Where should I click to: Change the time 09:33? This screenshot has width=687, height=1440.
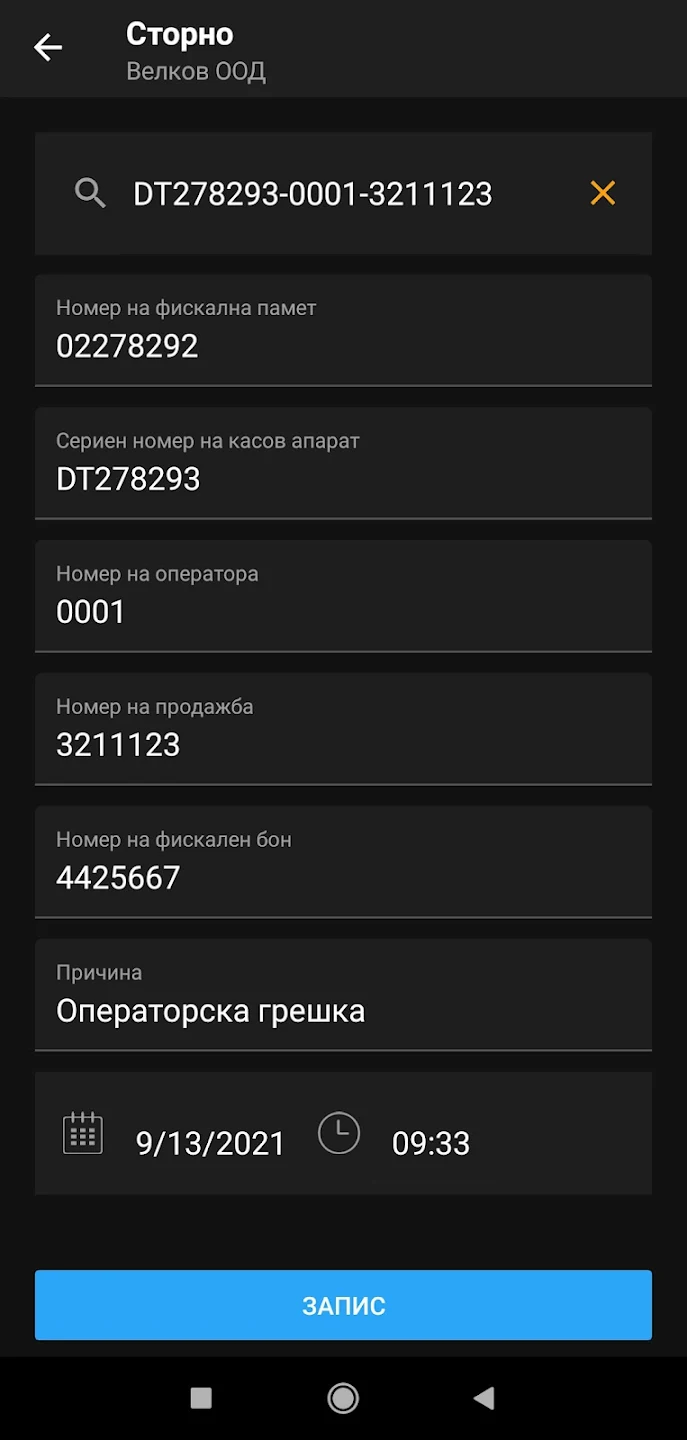coord(430,1143)
